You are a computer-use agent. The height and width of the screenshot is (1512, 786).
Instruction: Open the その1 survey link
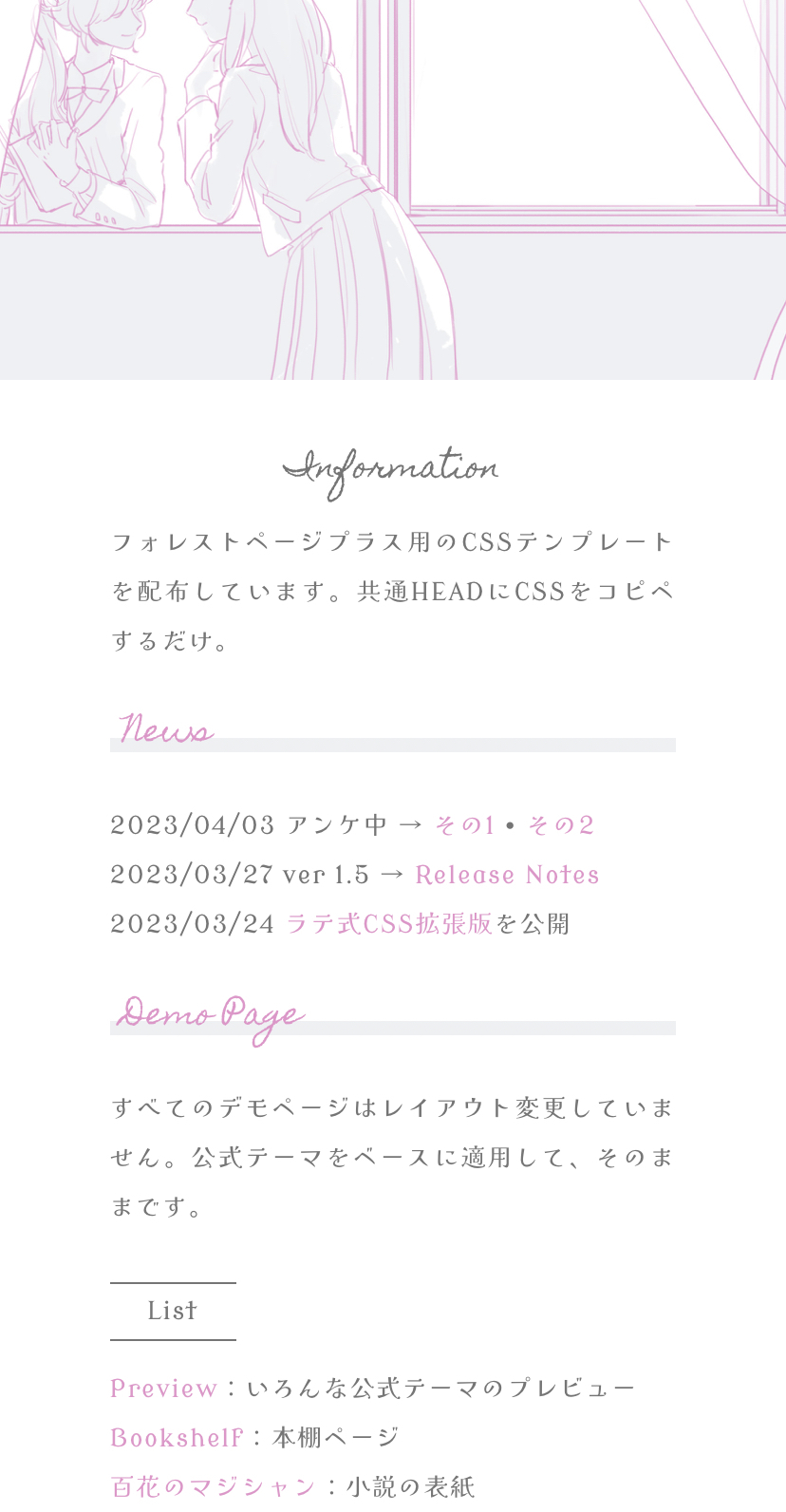coord(464,824)
